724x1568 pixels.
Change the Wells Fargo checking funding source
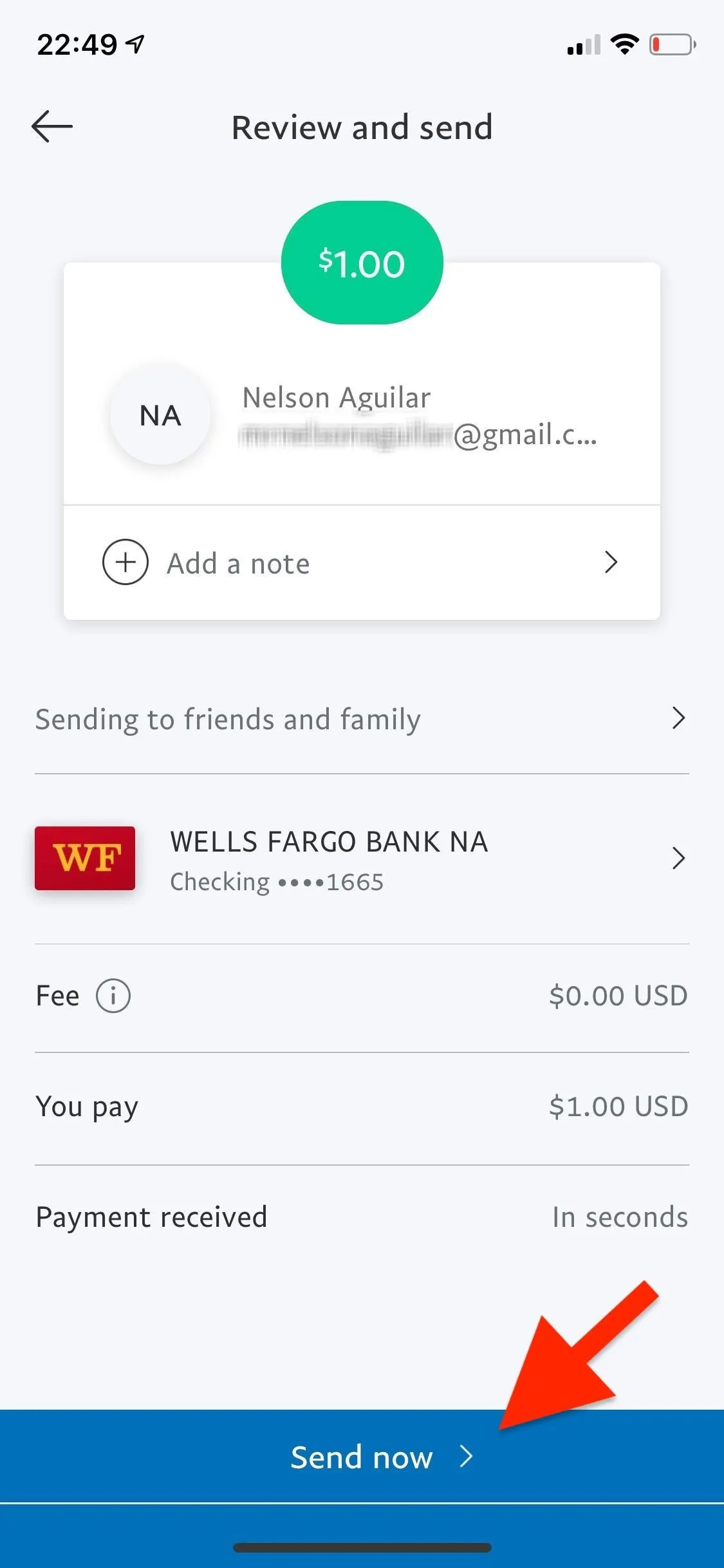(362, 859)
